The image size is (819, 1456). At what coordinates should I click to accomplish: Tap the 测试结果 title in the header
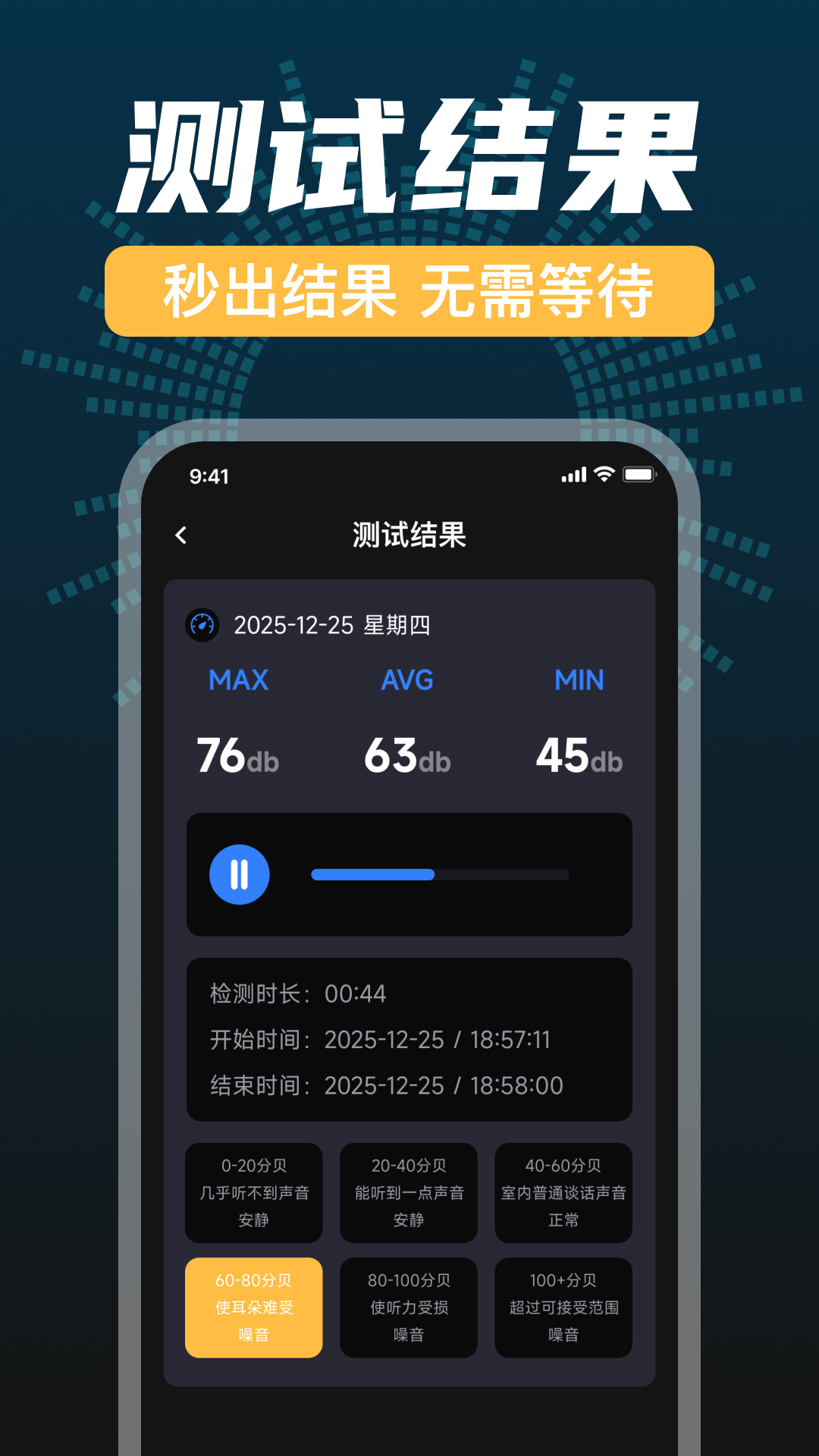[x=409, y=535]
